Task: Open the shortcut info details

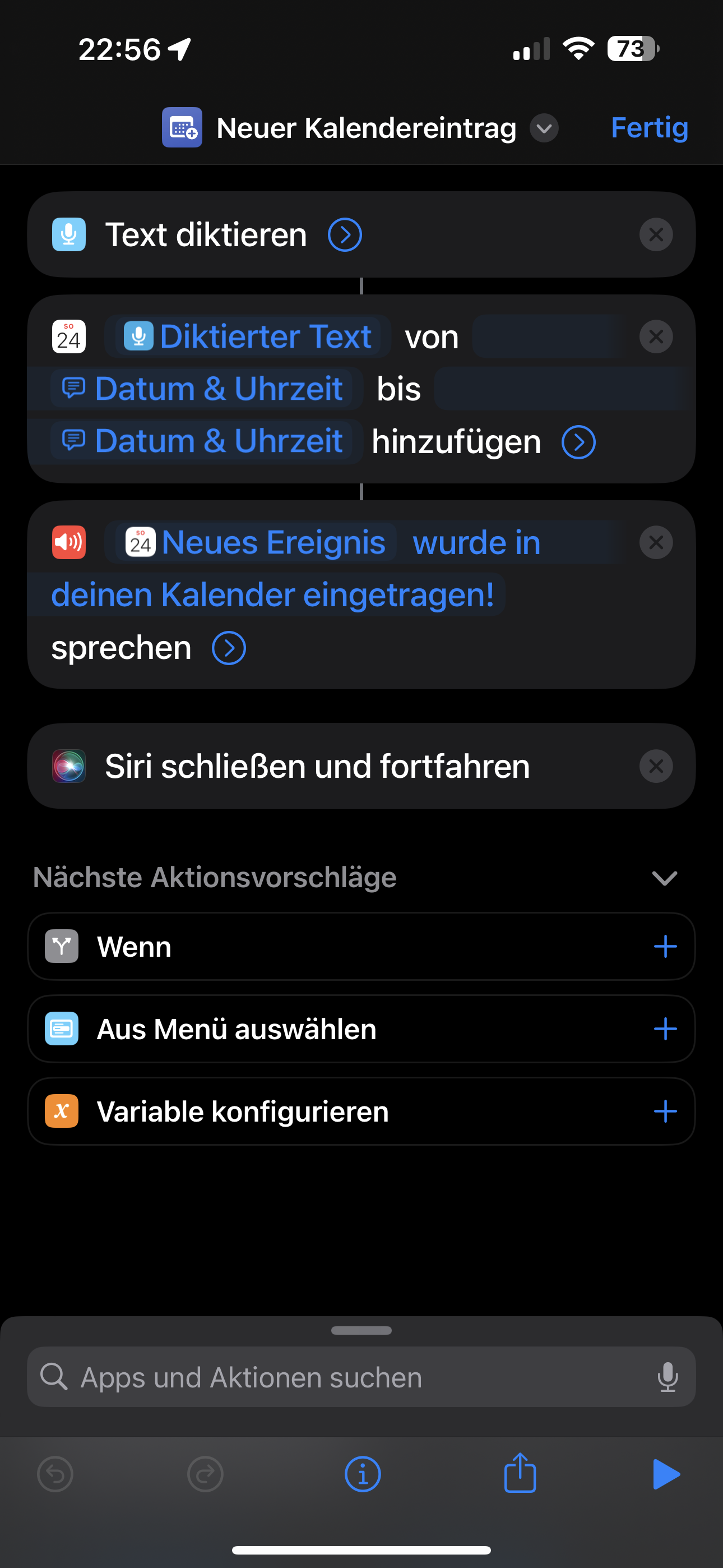Action: [x=362, y=1474]
